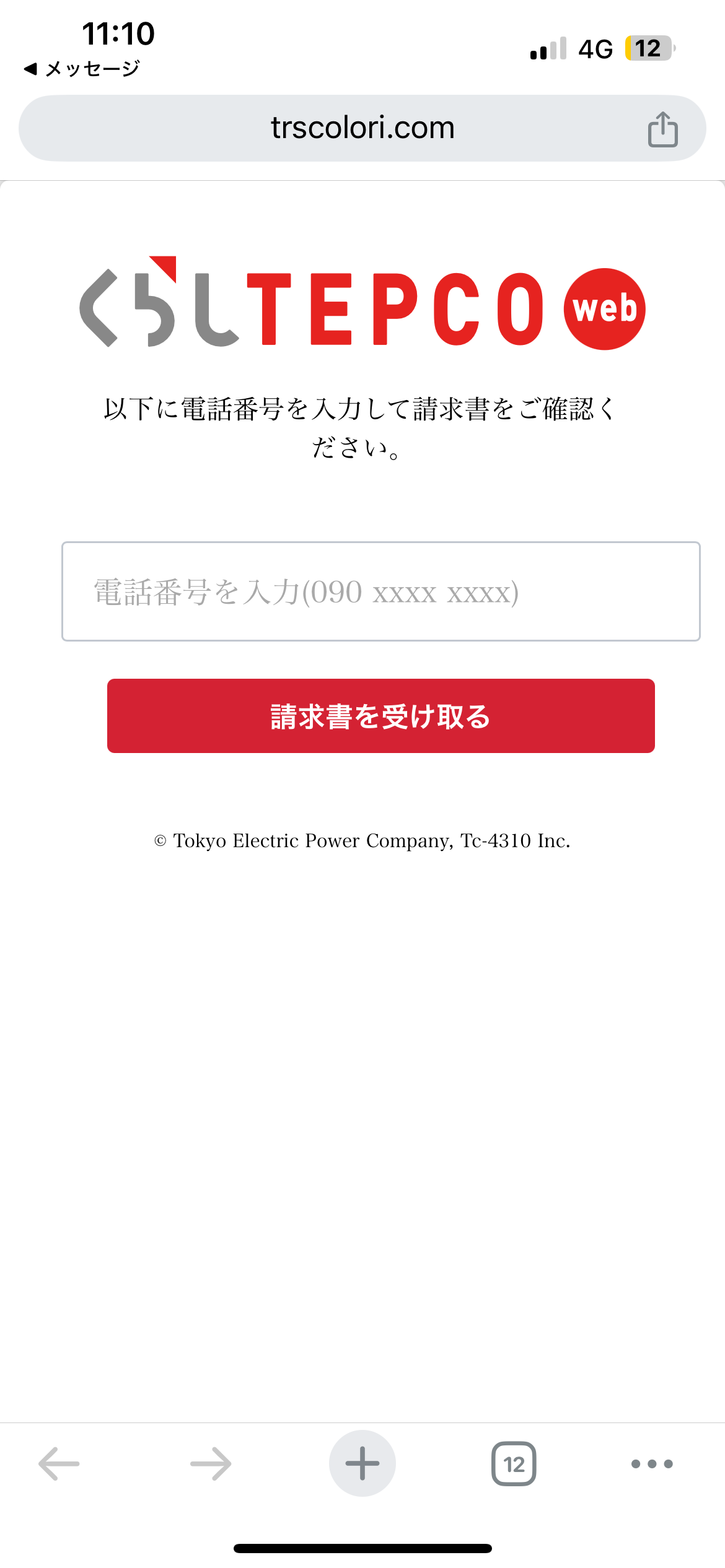Share this page via share icon
Screen dimensions: 725x1568
662,129
